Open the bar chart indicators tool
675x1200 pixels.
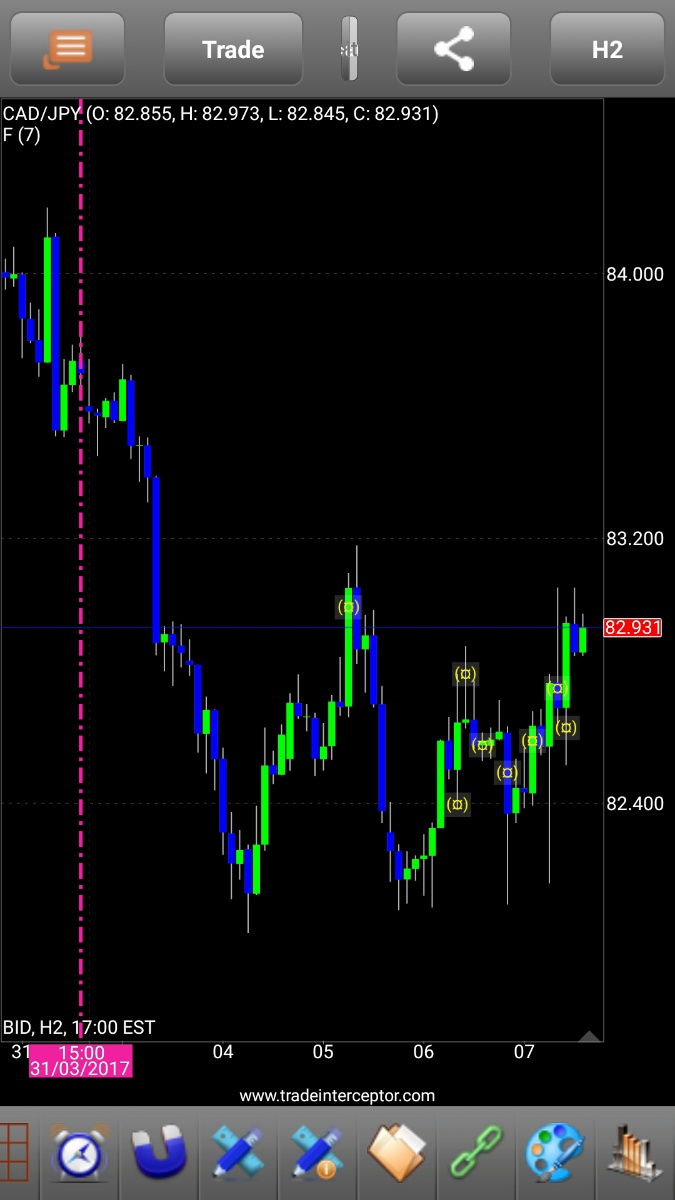pyautogui.click(x=636, y=1152)
